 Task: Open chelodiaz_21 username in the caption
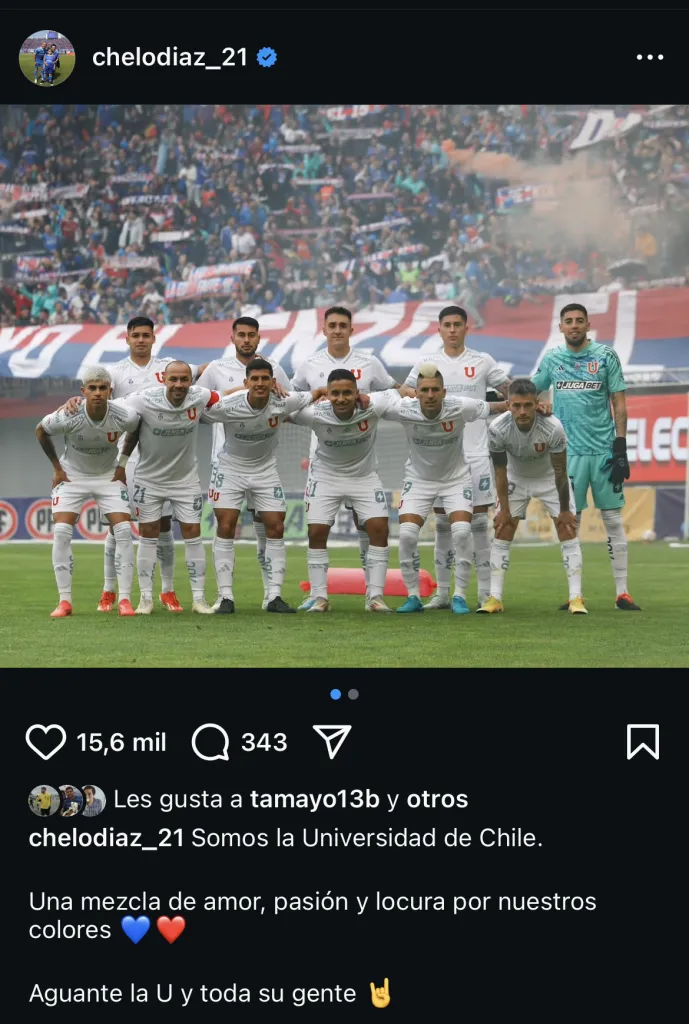pyautogui.click(x=106, y=838)
